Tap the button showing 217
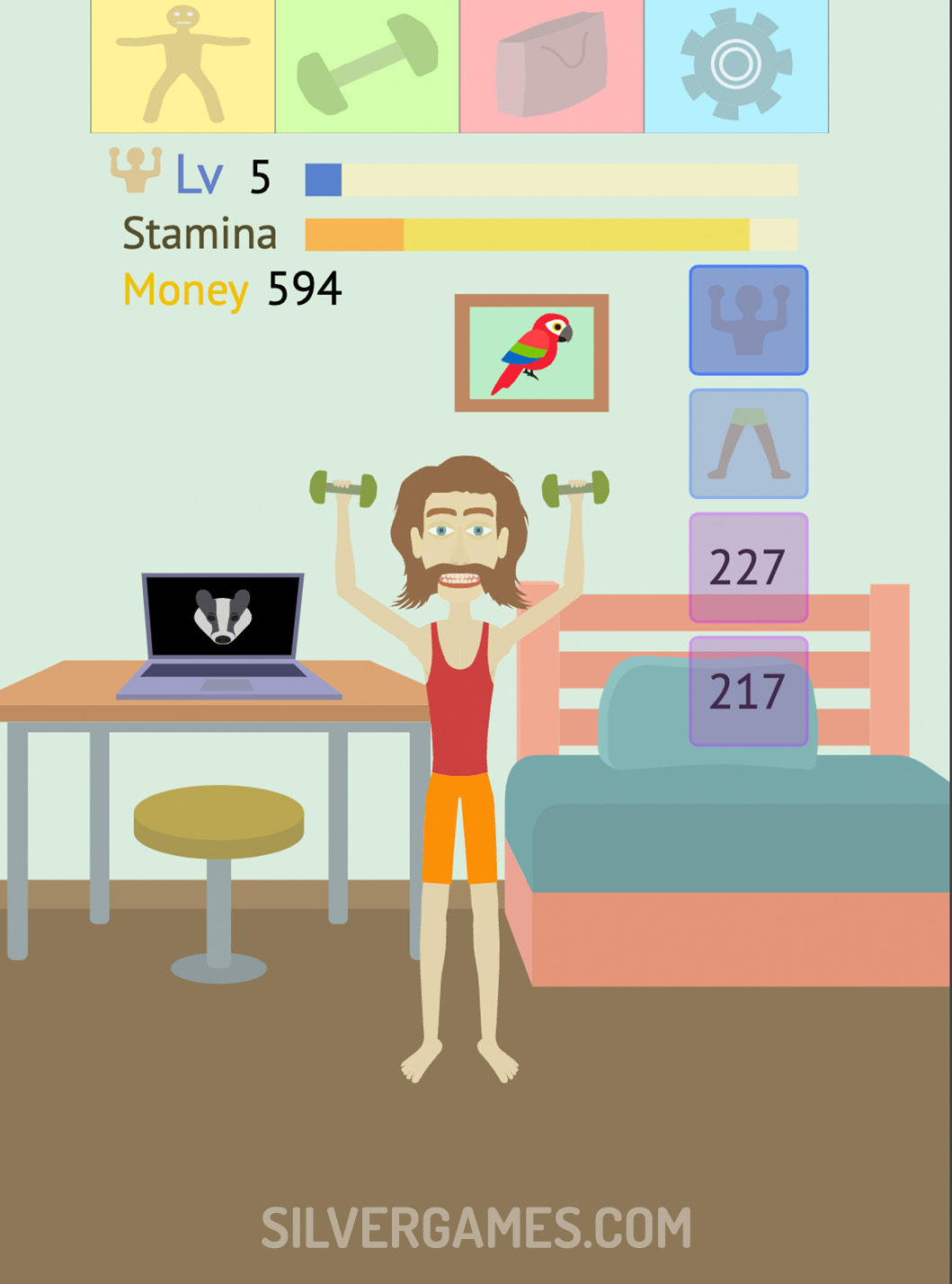The width and height of the screenshot is (952, 1284). (748, 691)
